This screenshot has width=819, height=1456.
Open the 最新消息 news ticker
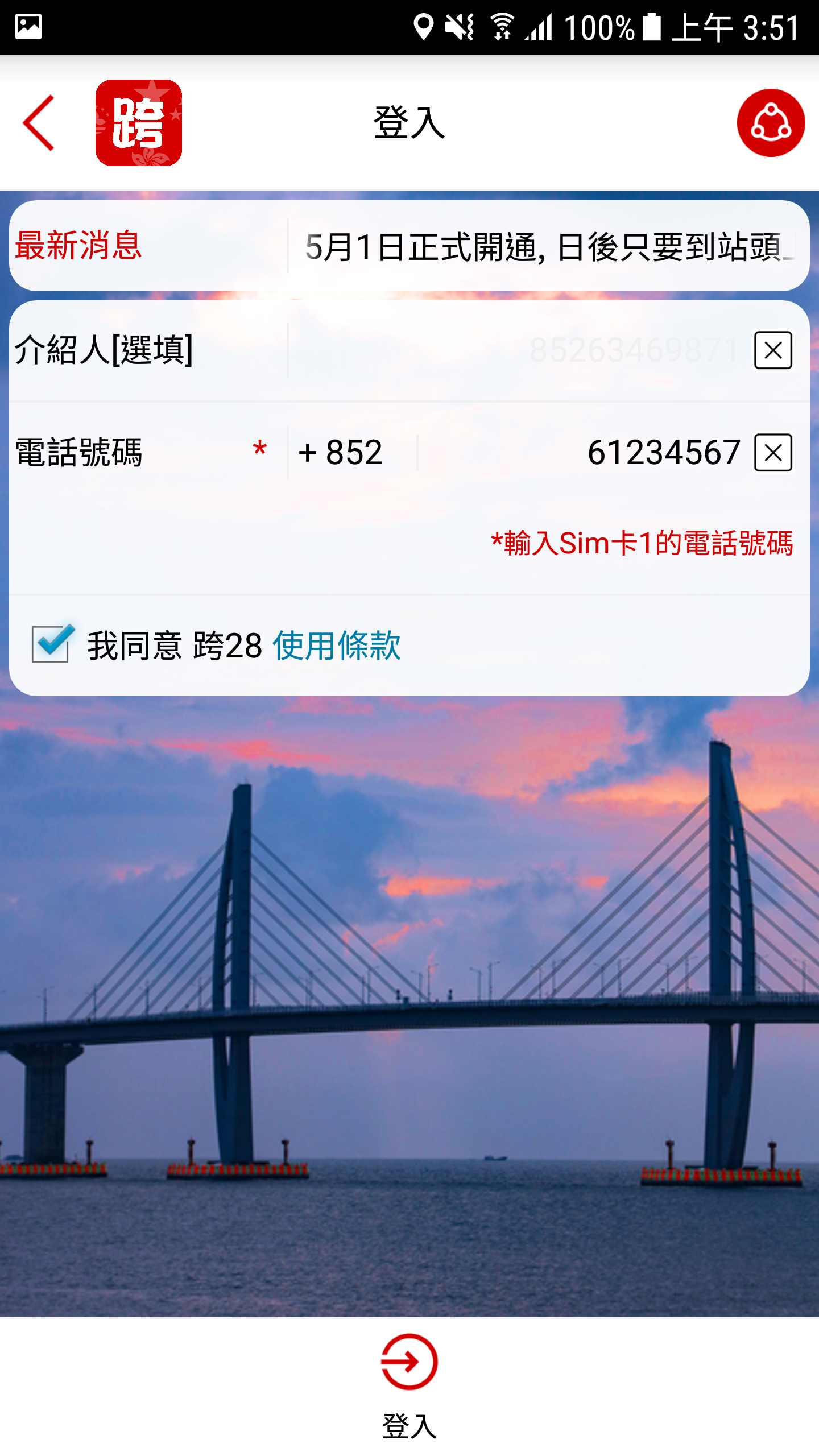click(546, 247)
